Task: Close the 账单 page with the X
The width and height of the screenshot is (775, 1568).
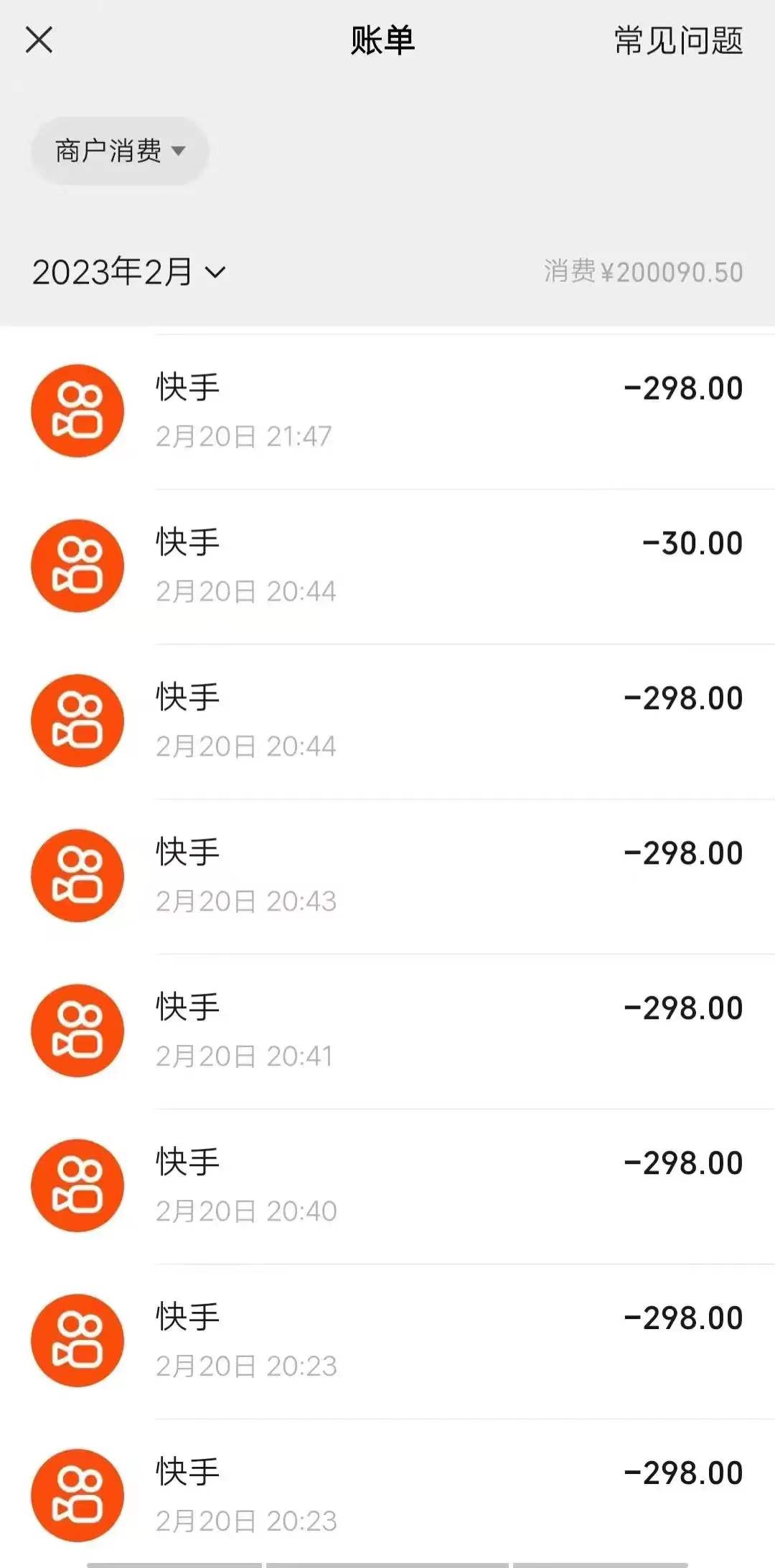Action: (x=39, y=40)
